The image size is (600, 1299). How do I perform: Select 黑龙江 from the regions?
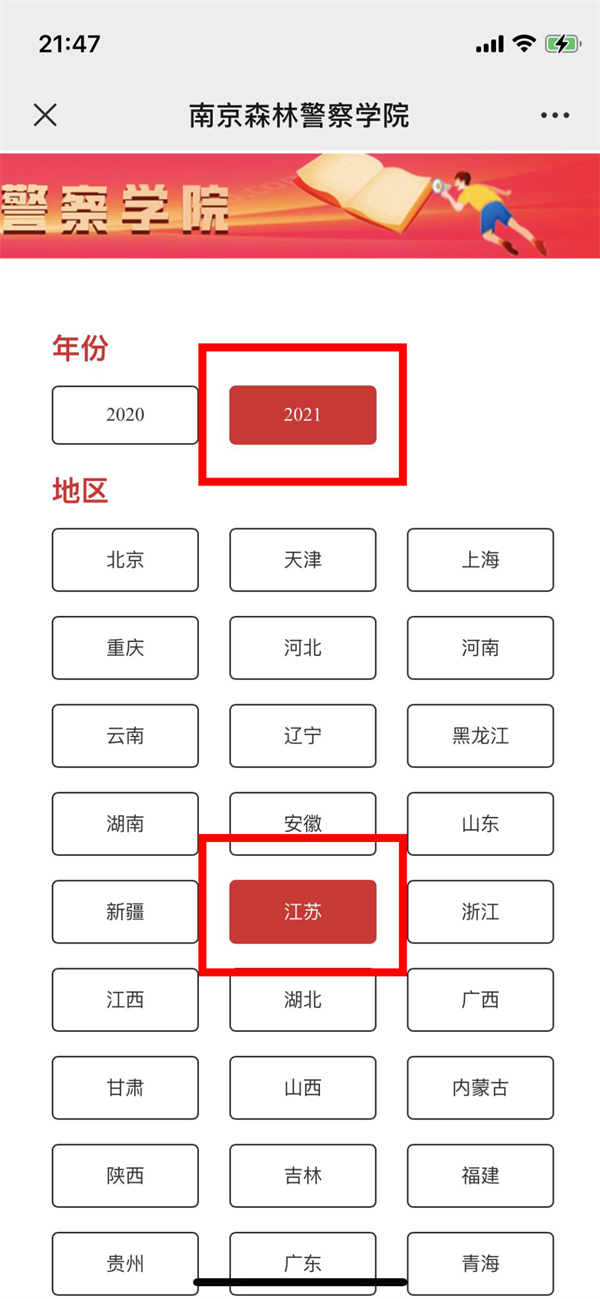click(x=480, y=736)
